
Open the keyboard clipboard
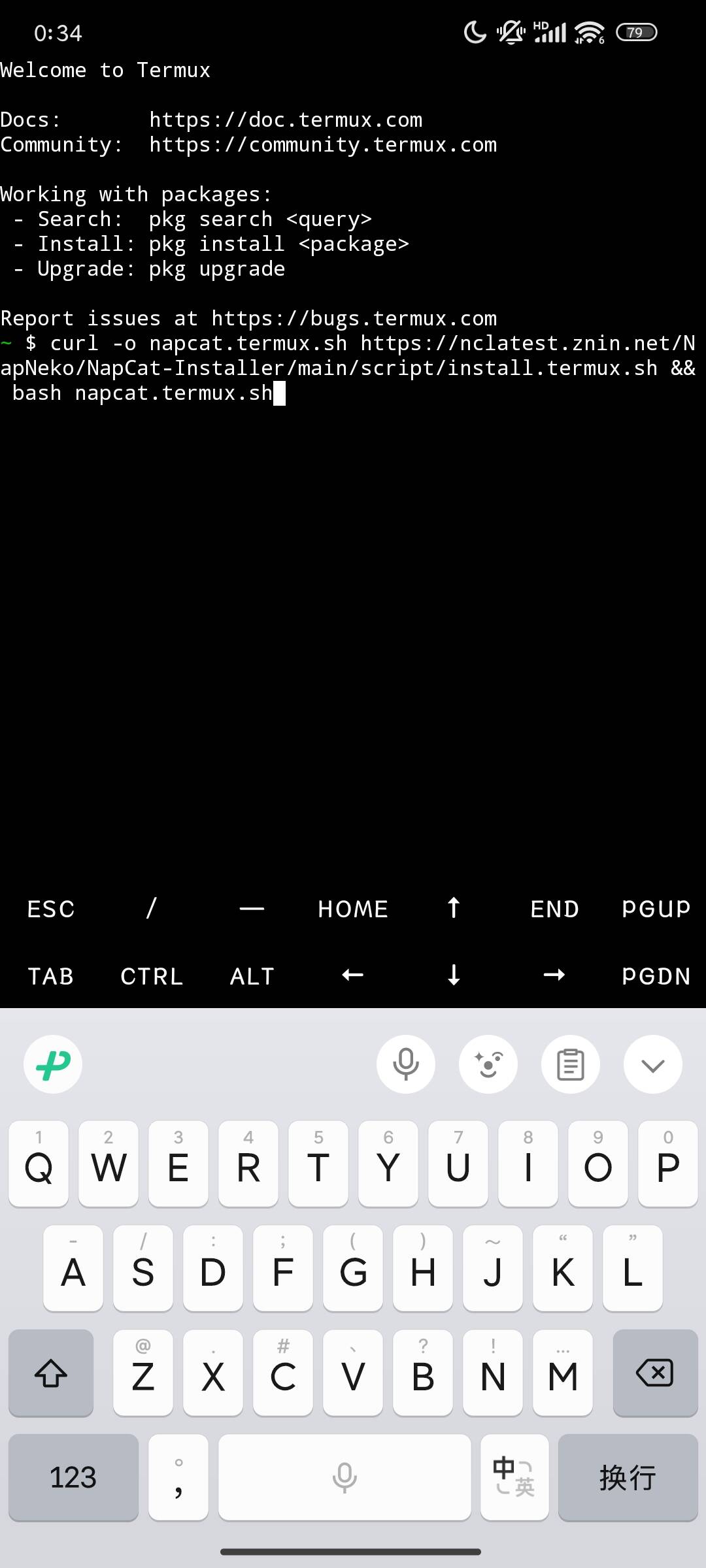point(571,1064)
